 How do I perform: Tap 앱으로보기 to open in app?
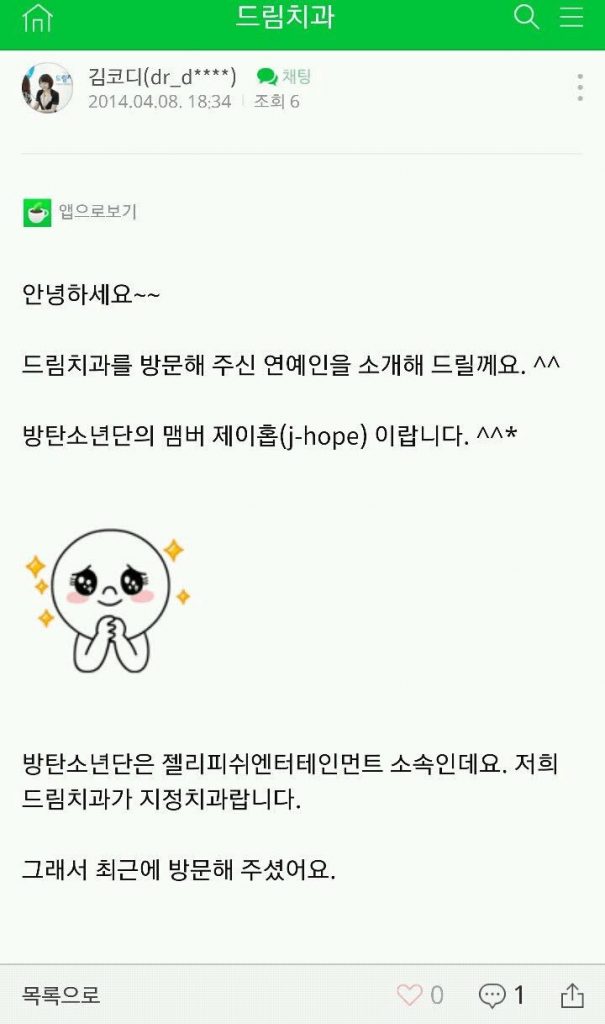[80, 212]
